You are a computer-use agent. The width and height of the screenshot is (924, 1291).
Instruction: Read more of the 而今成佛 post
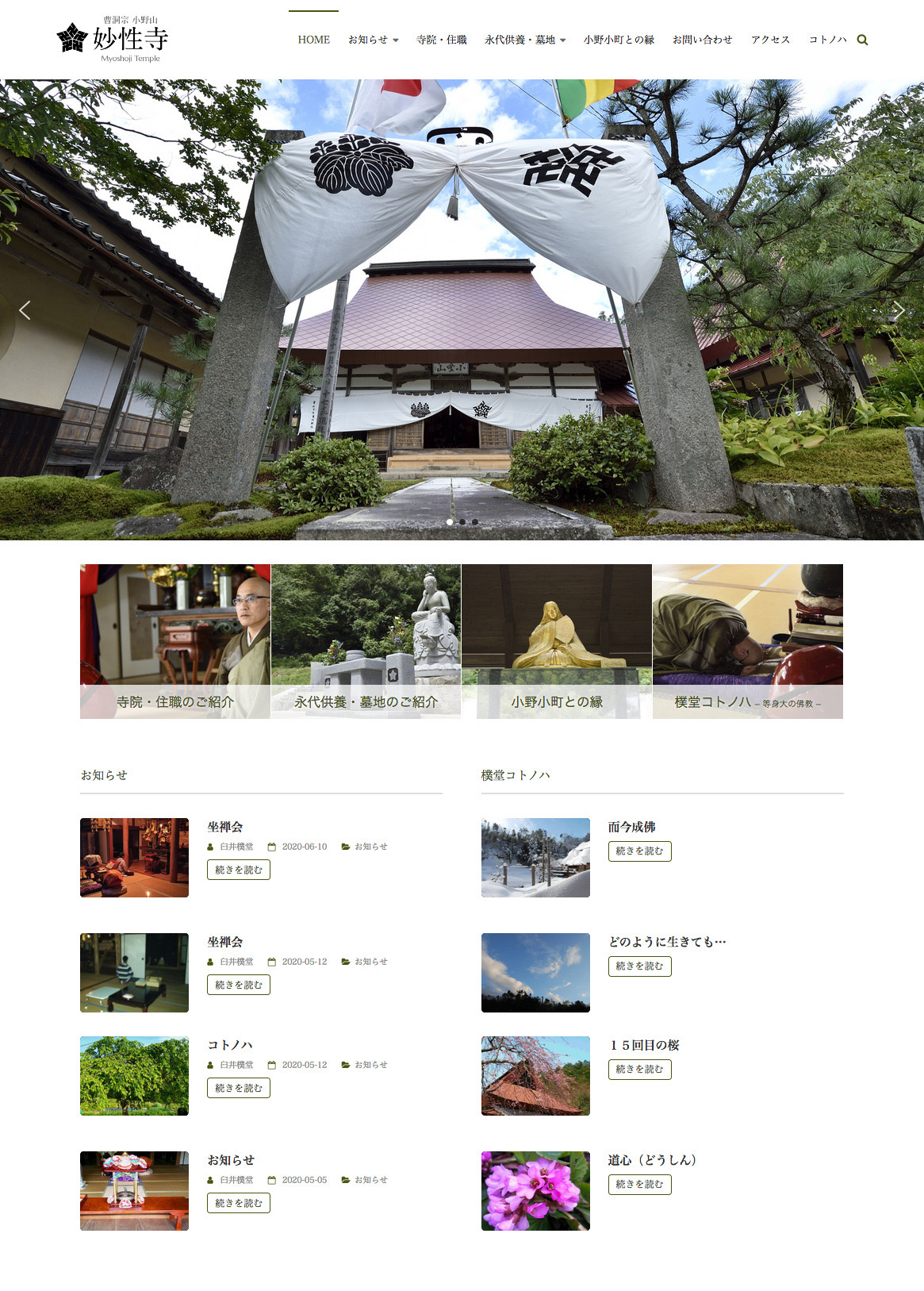click(x=639, y=851)
